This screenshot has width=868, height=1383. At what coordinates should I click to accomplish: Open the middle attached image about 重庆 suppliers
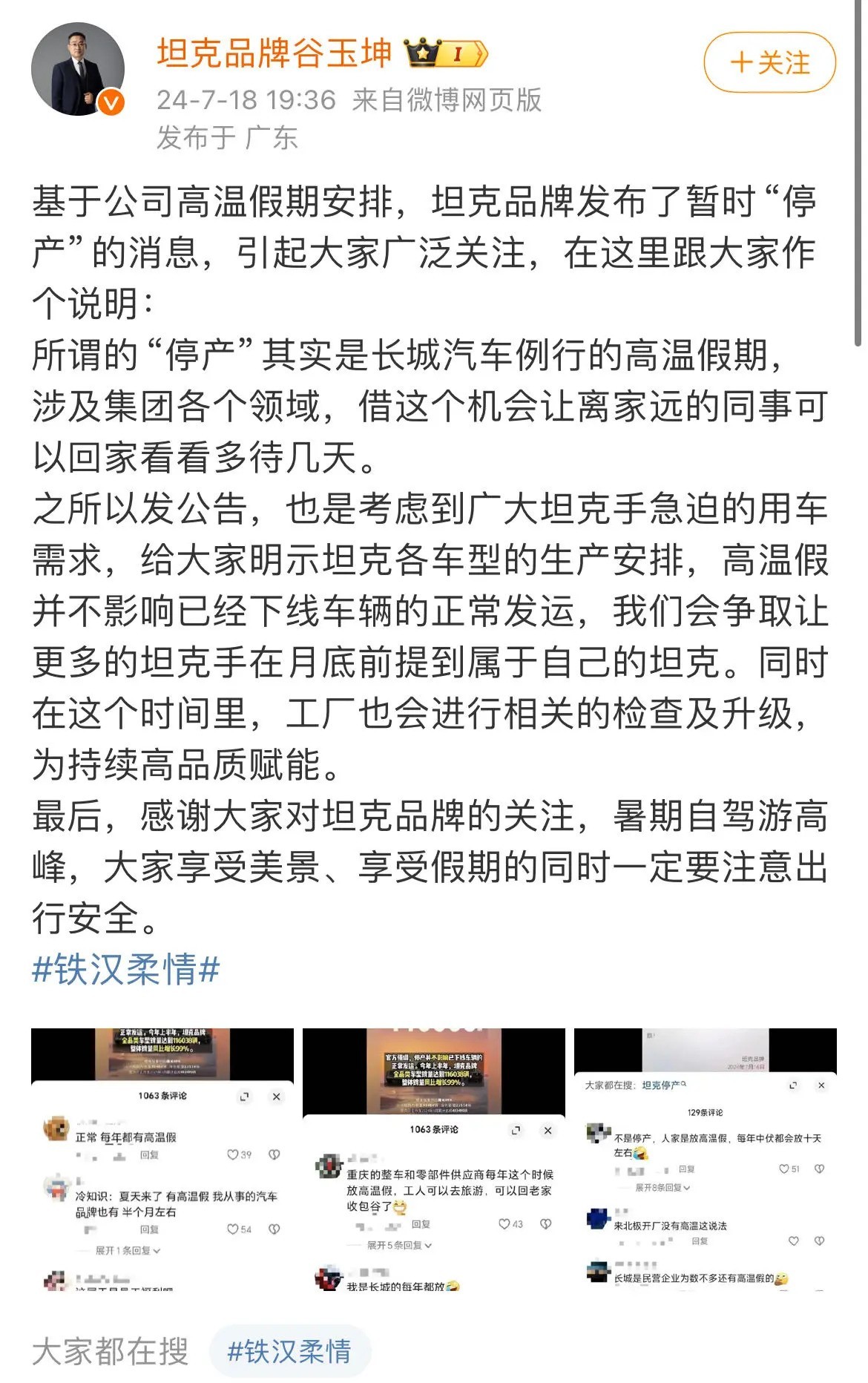click(434, 1158)
